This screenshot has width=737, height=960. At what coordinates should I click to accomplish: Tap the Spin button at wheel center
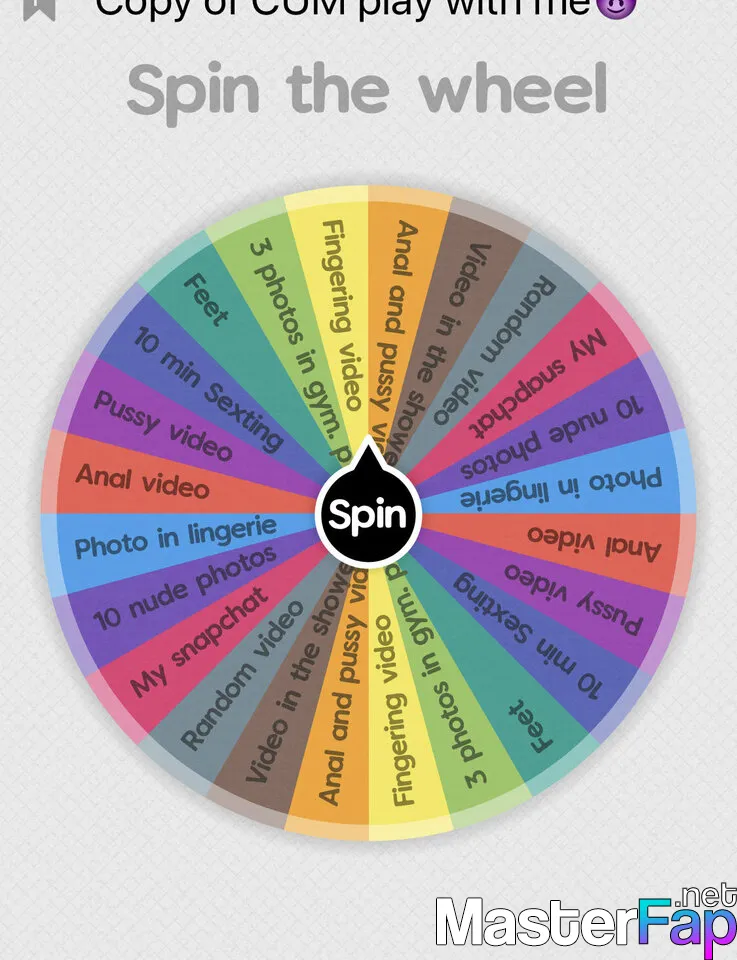[x=368, y=515]
